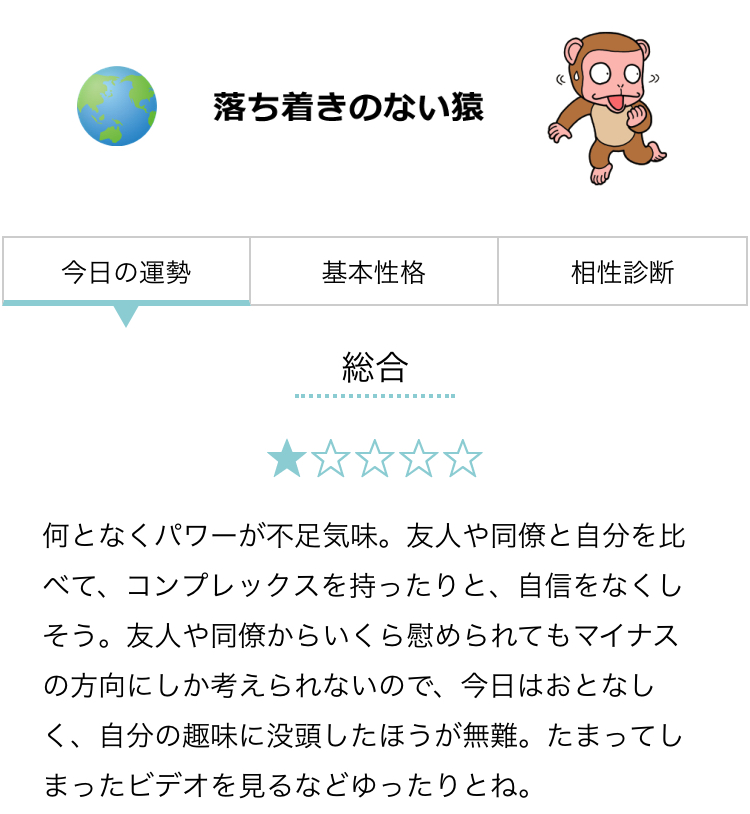
Task: Open the 基本性格 tab
Action: coord(374,271)
